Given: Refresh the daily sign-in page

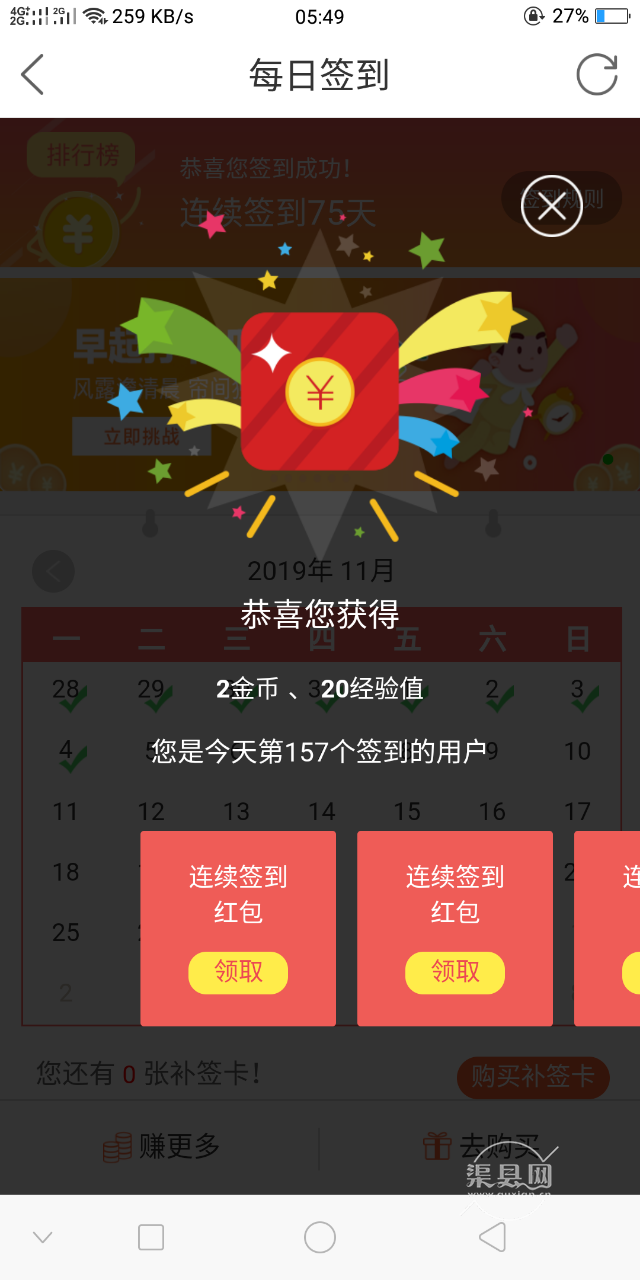Looking at the screenshot, I should coord(596,75).
